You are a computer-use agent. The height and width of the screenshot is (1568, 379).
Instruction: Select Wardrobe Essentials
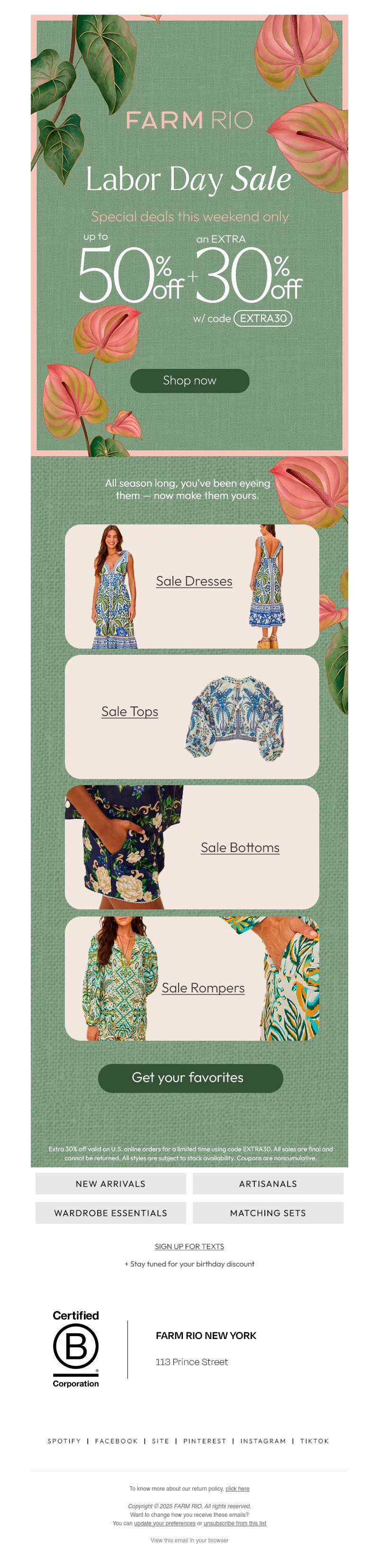point(110,1212)
